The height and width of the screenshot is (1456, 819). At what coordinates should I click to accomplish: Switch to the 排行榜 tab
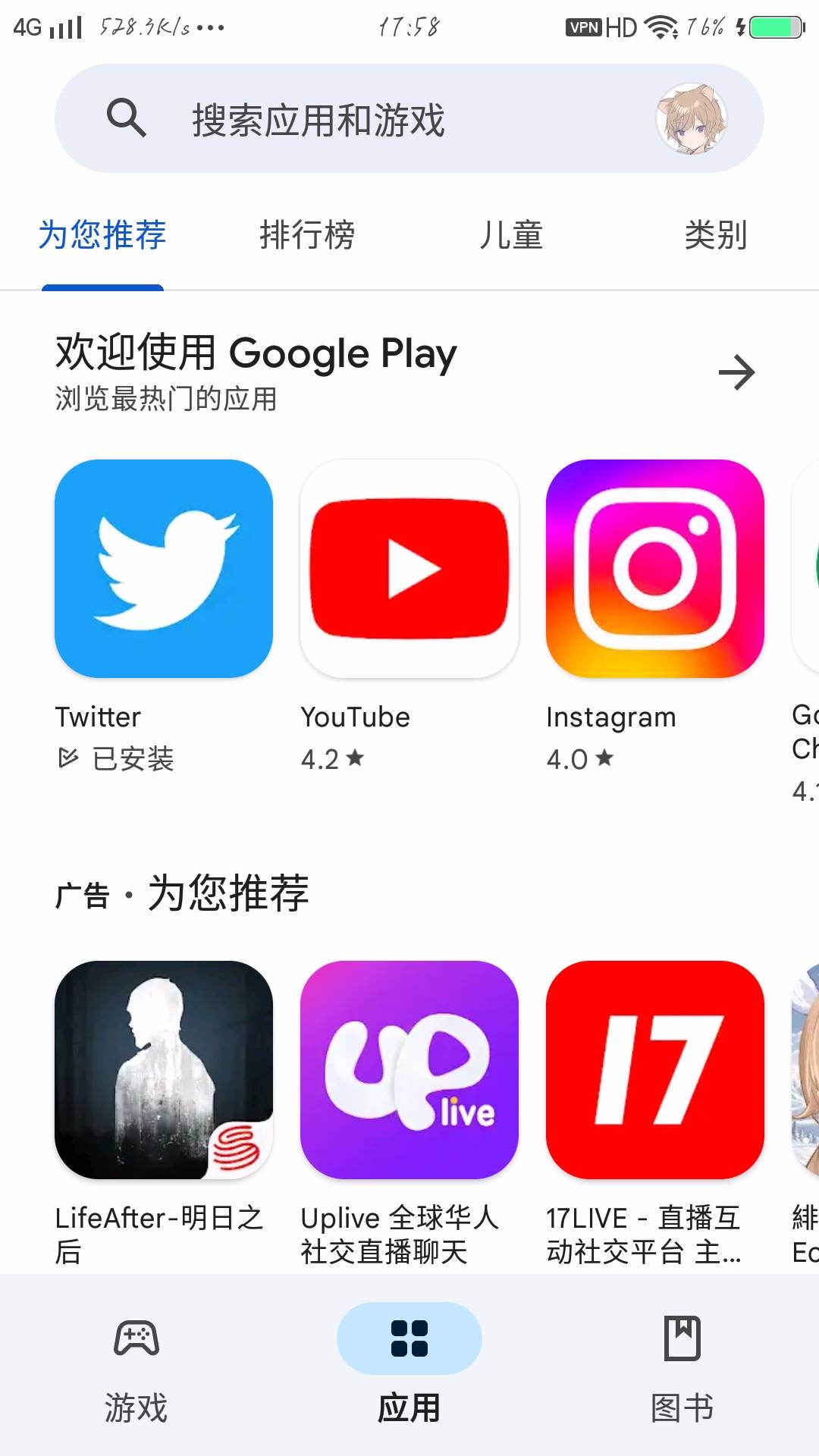click(x=307, y=235)
